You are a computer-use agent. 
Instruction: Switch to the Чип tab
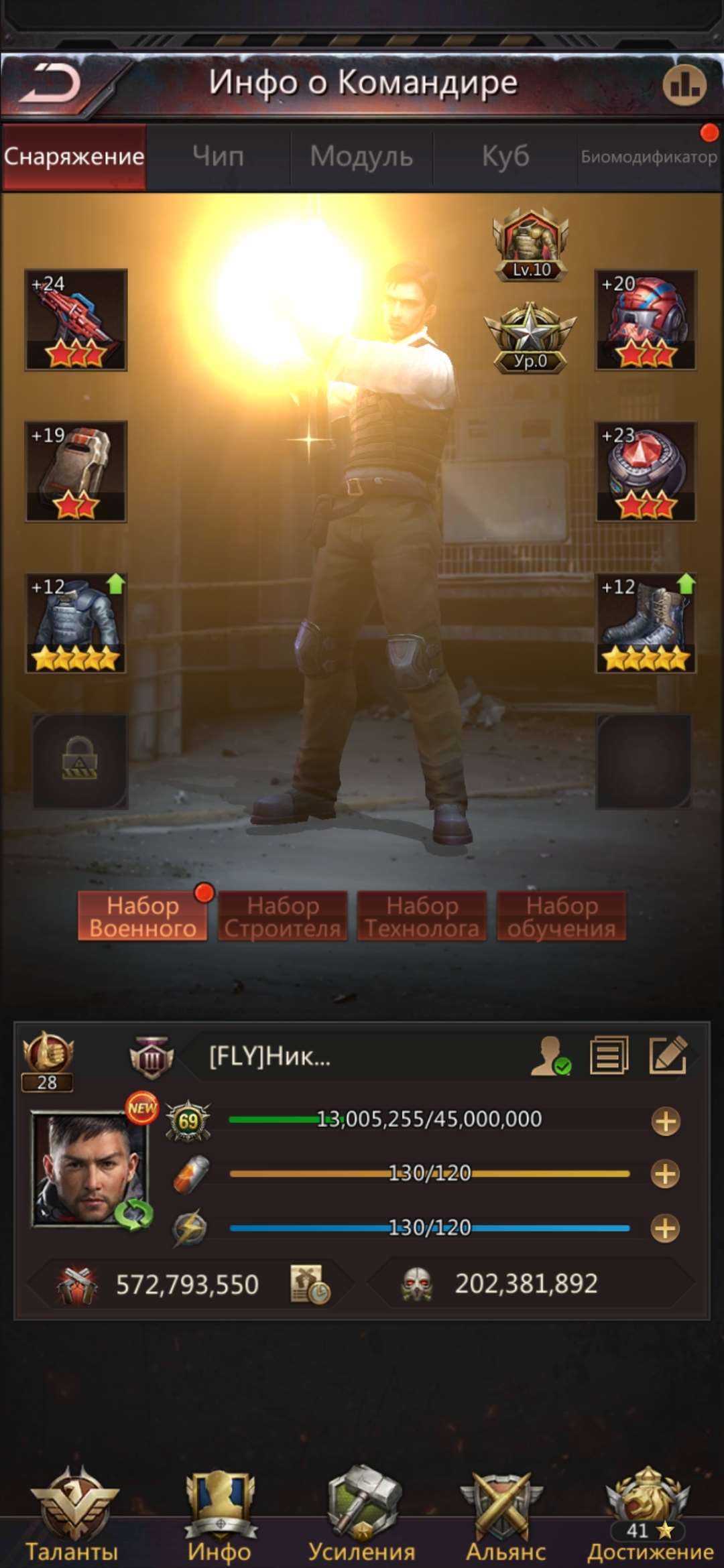pyautogui.click(x=218, y=156)
